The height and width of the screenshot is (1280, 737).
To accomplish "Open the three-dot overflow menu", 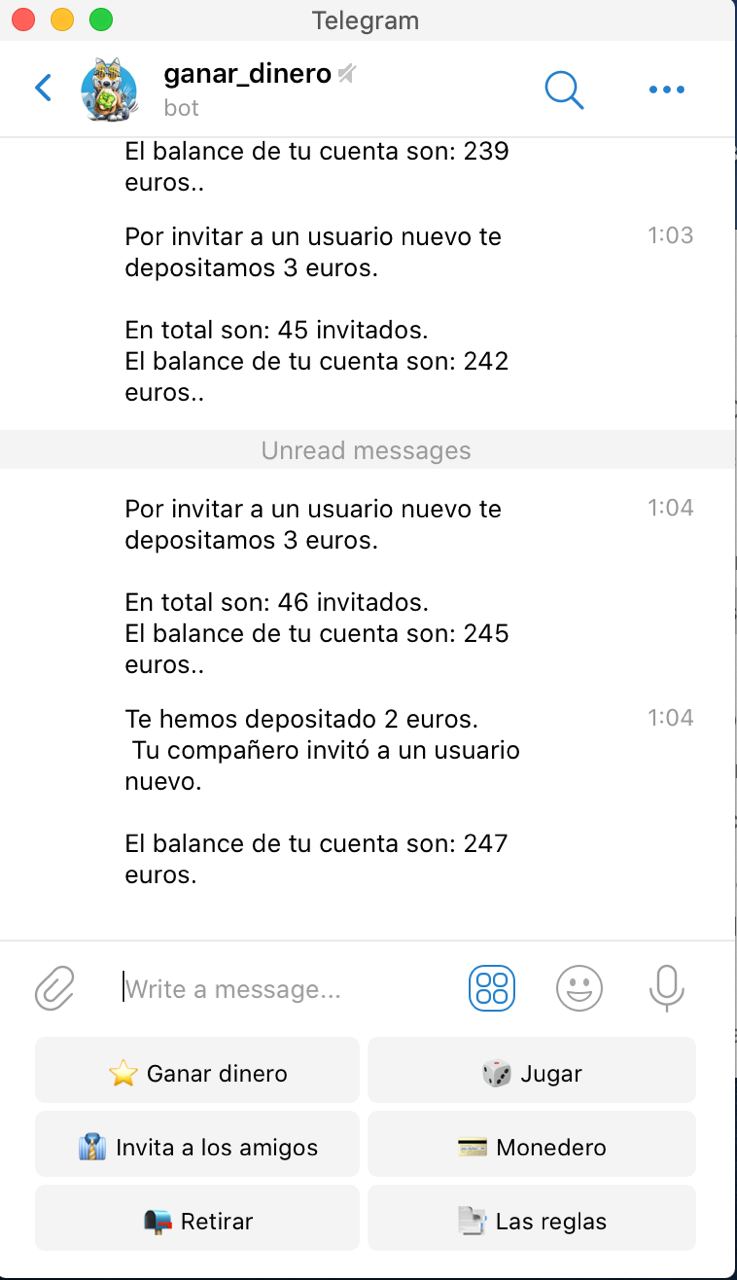I will pyautogui.click(x=666, y=89).
